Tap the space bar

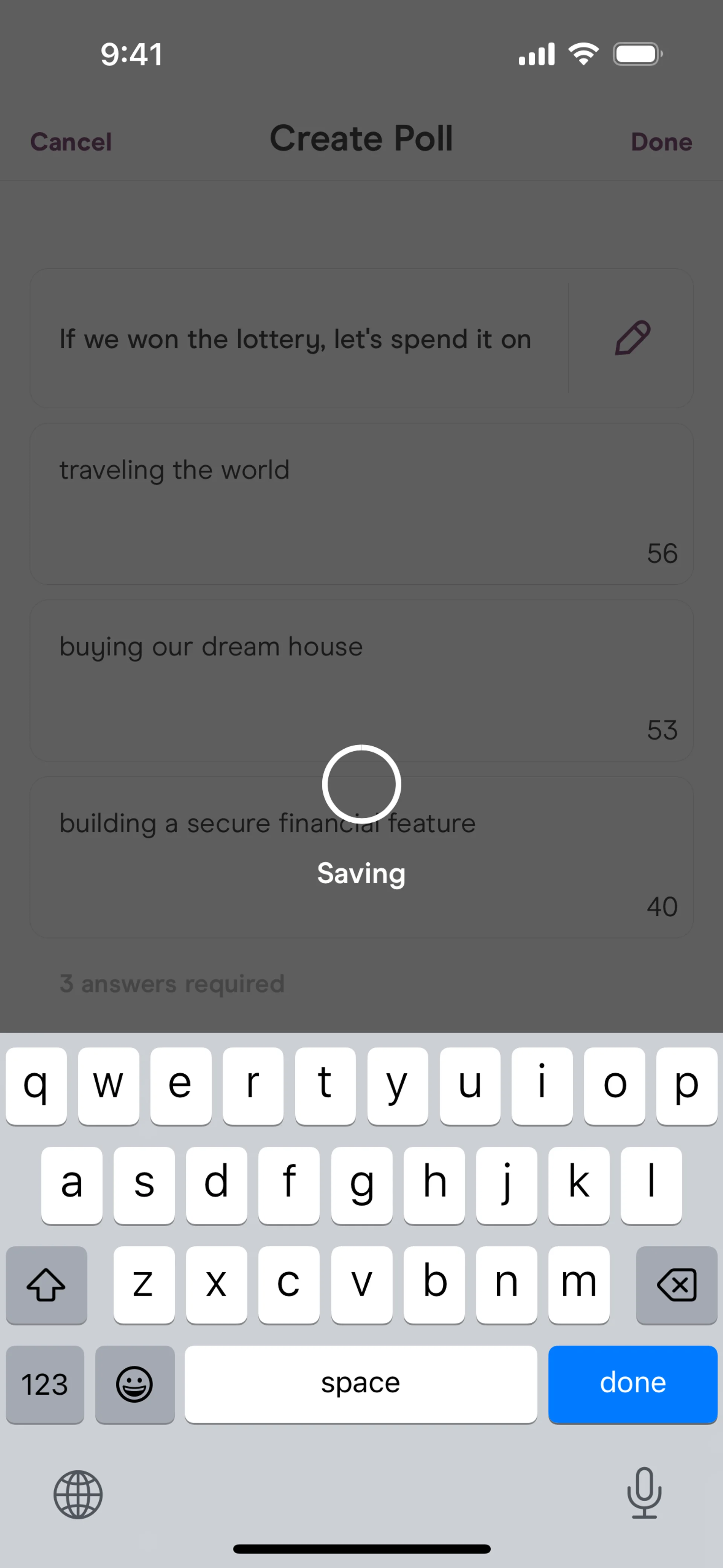click(360, 1384)
